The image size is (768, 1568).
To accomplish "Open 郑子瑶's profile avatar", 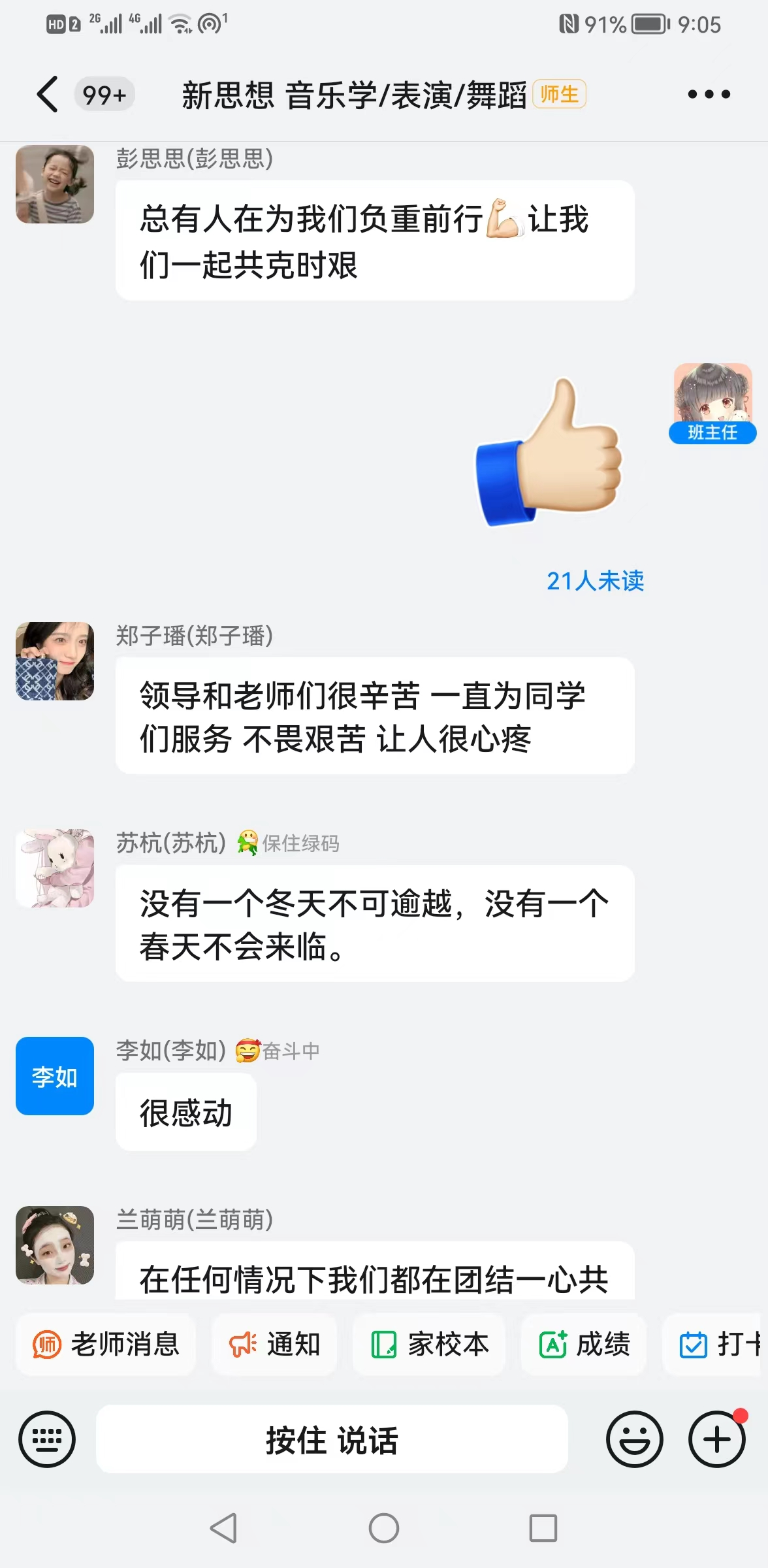I will point(55,661).
